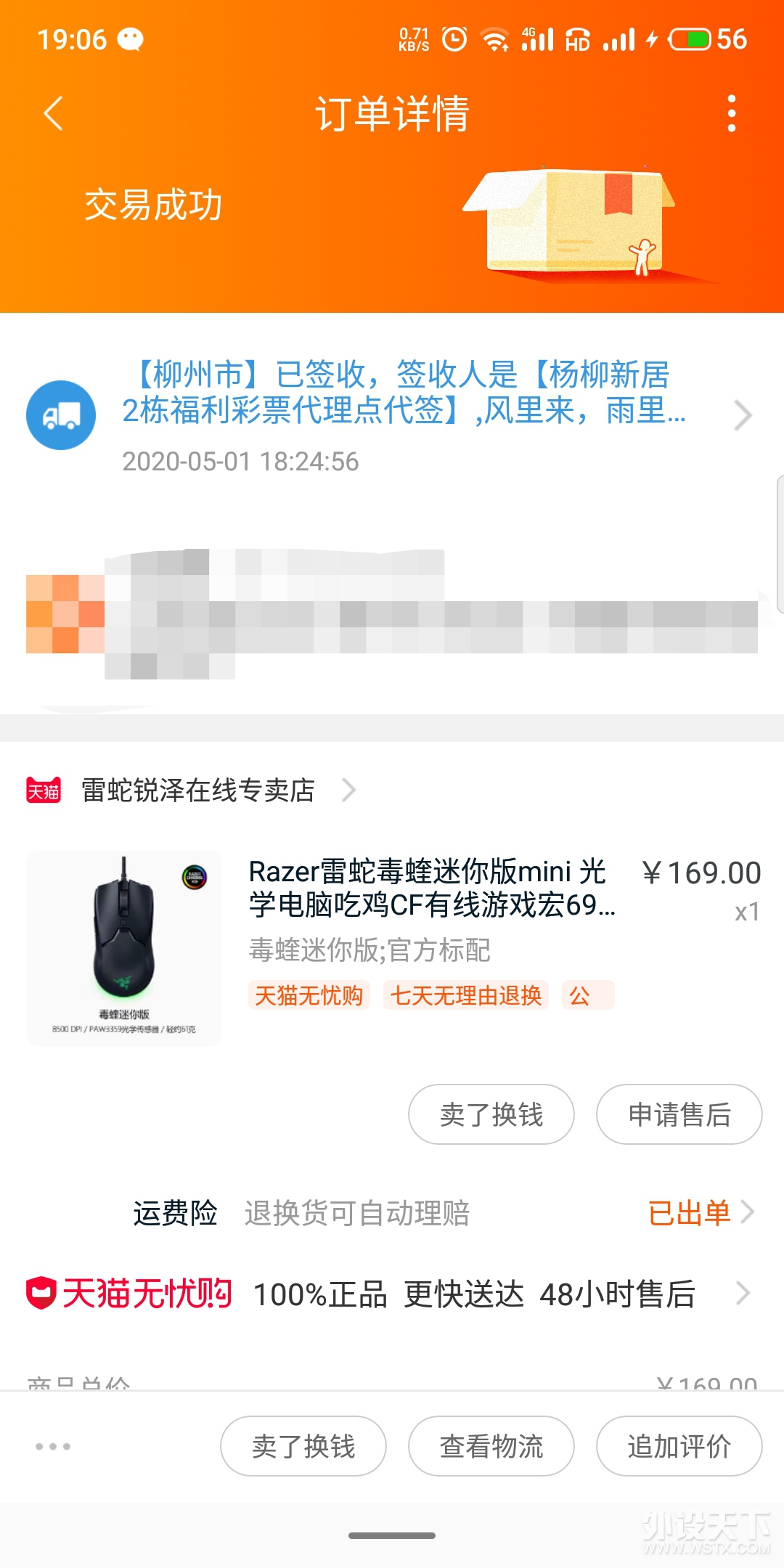
Task: View logistics with 查看物流
Action: pyautogui.click(x=491, y=1446)
